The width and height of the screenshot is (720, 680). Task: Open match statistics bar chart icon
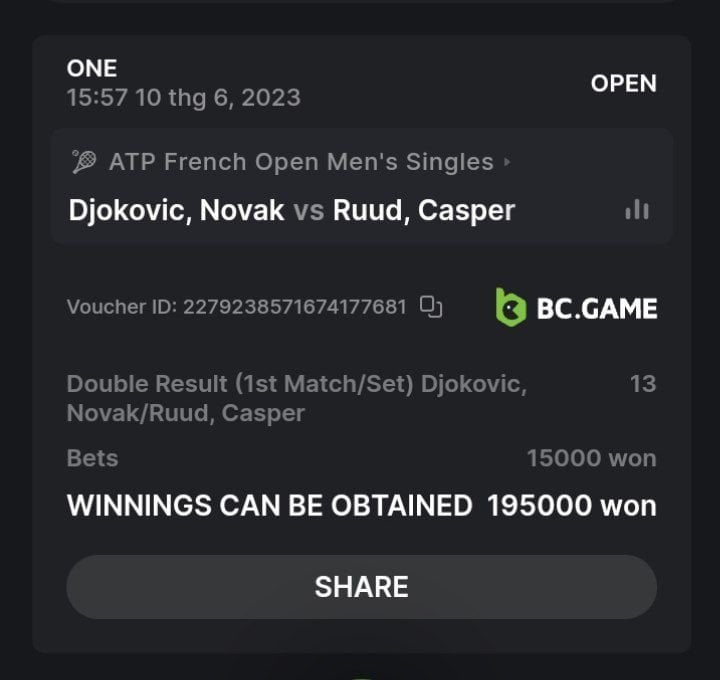point(637,210)
